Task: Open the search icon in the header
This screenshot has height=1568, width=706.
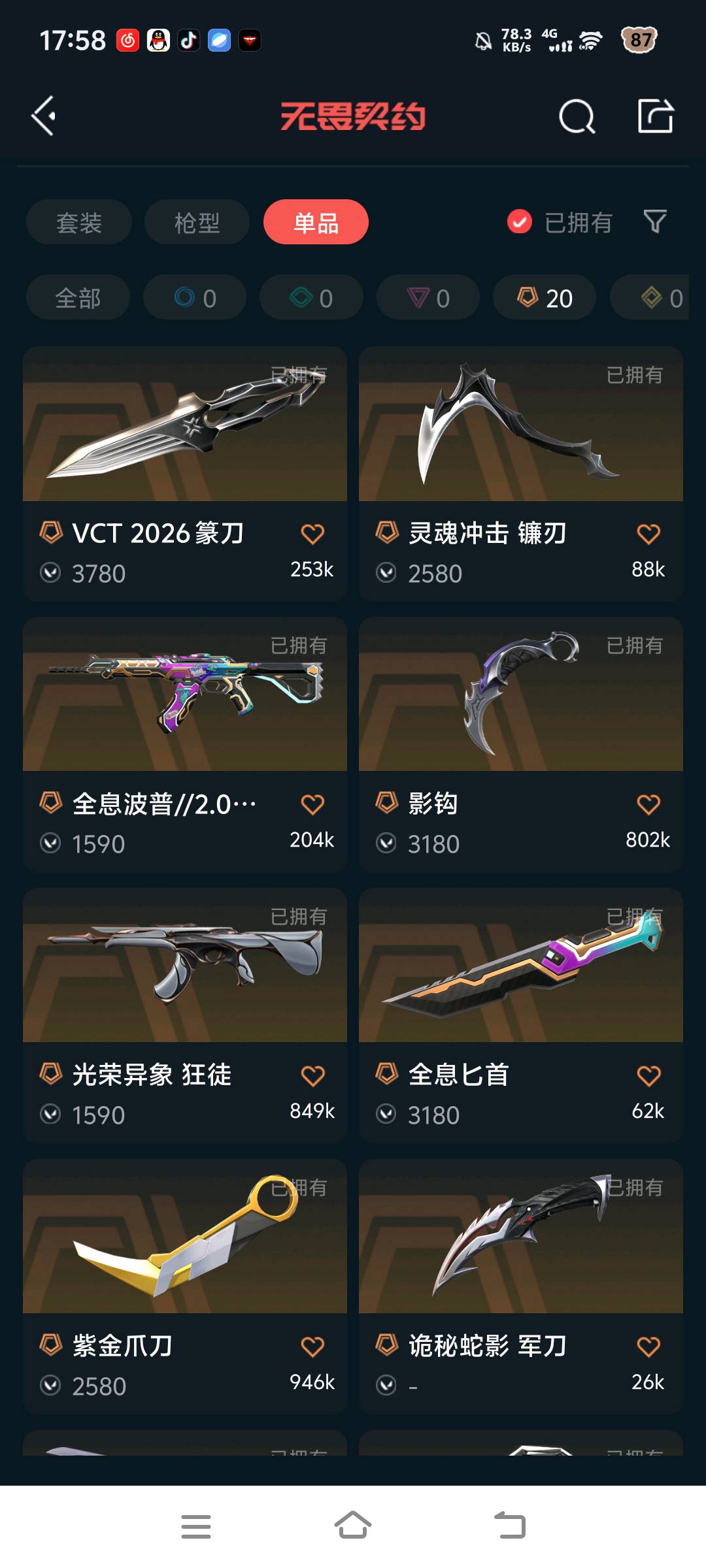Action: 577,117
